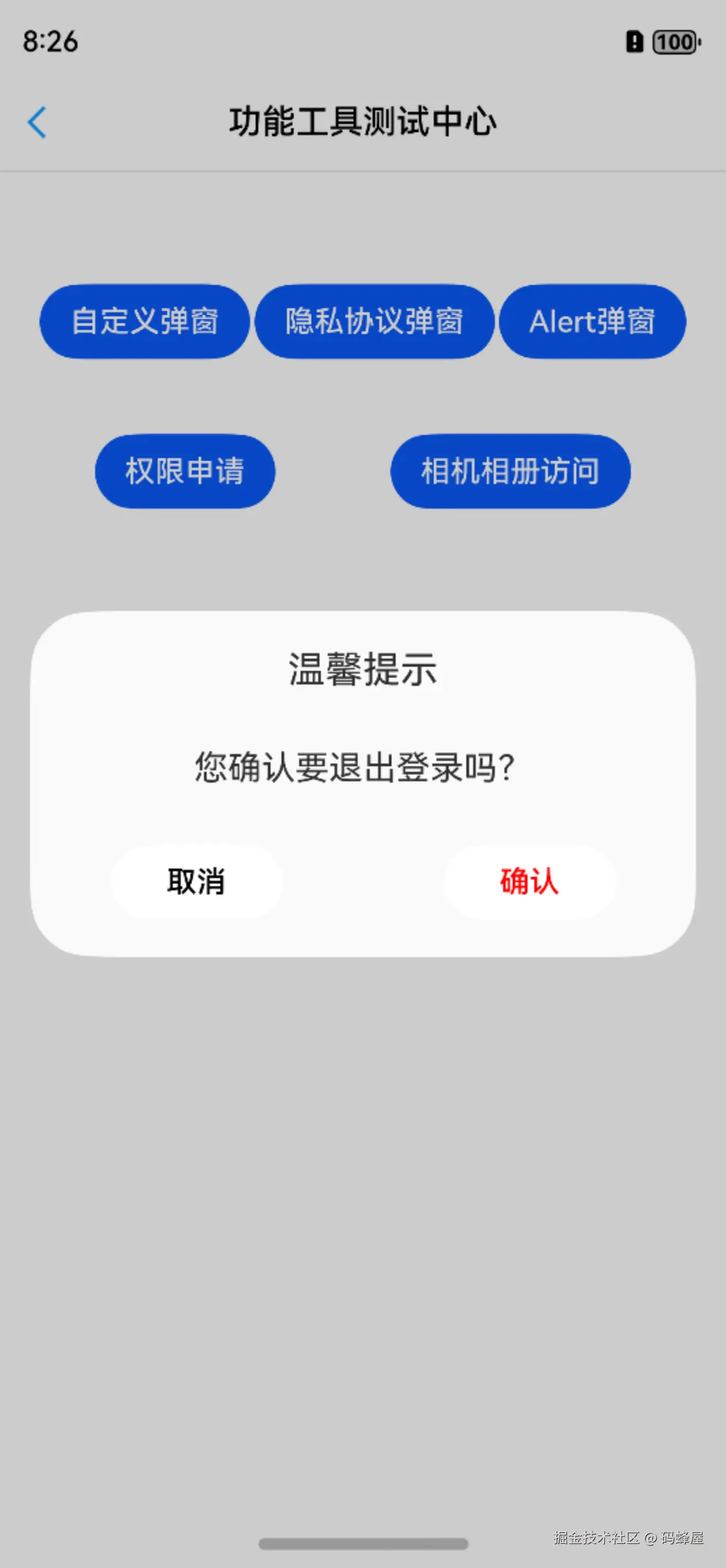Tap the gray area outside the dialog

point(362,1156)
